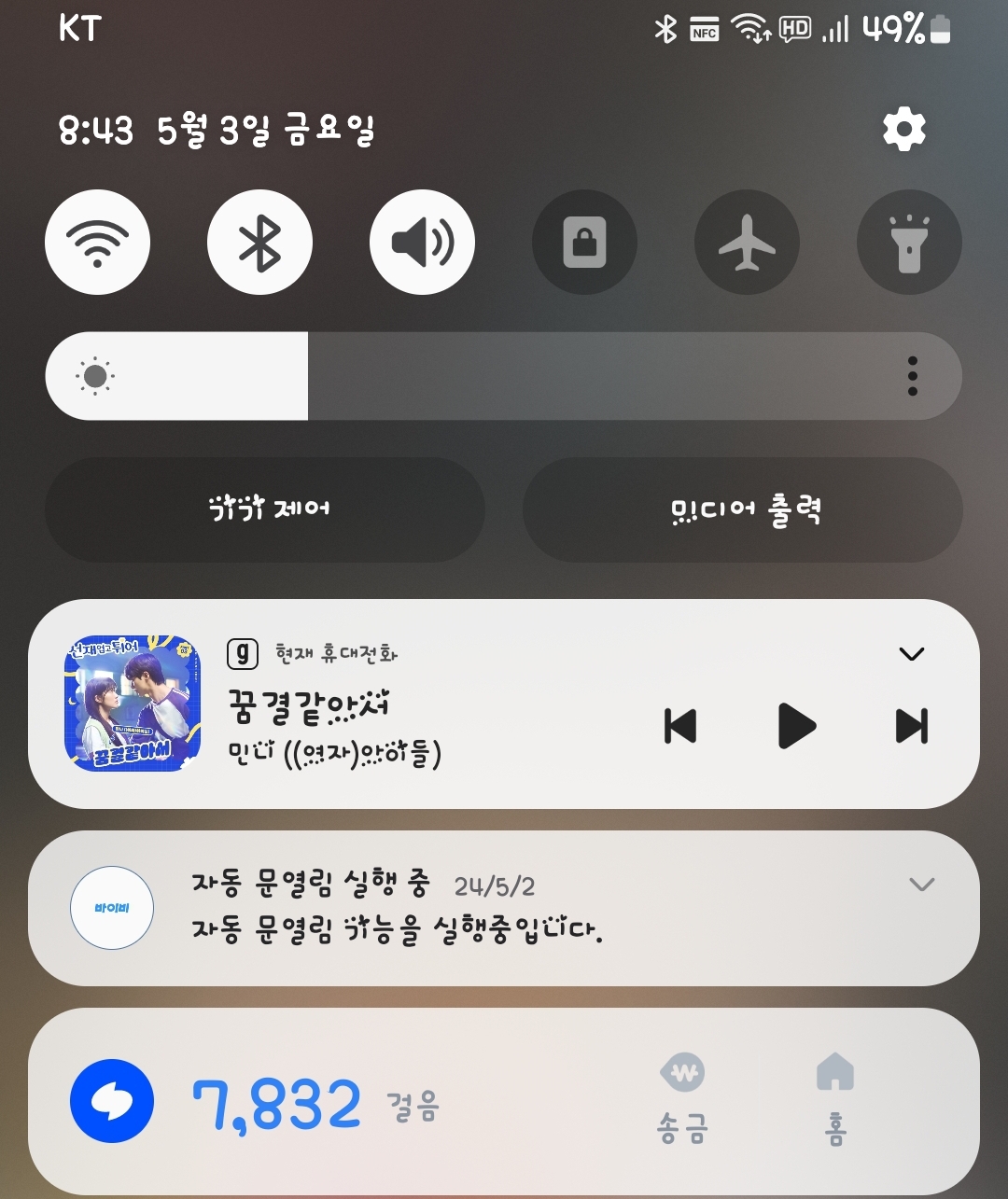Image resolution: width=1008 pixels, height=1199 pixels.
Task: Tap 홈 in Toss notification
Action: tap(834, 1099)
